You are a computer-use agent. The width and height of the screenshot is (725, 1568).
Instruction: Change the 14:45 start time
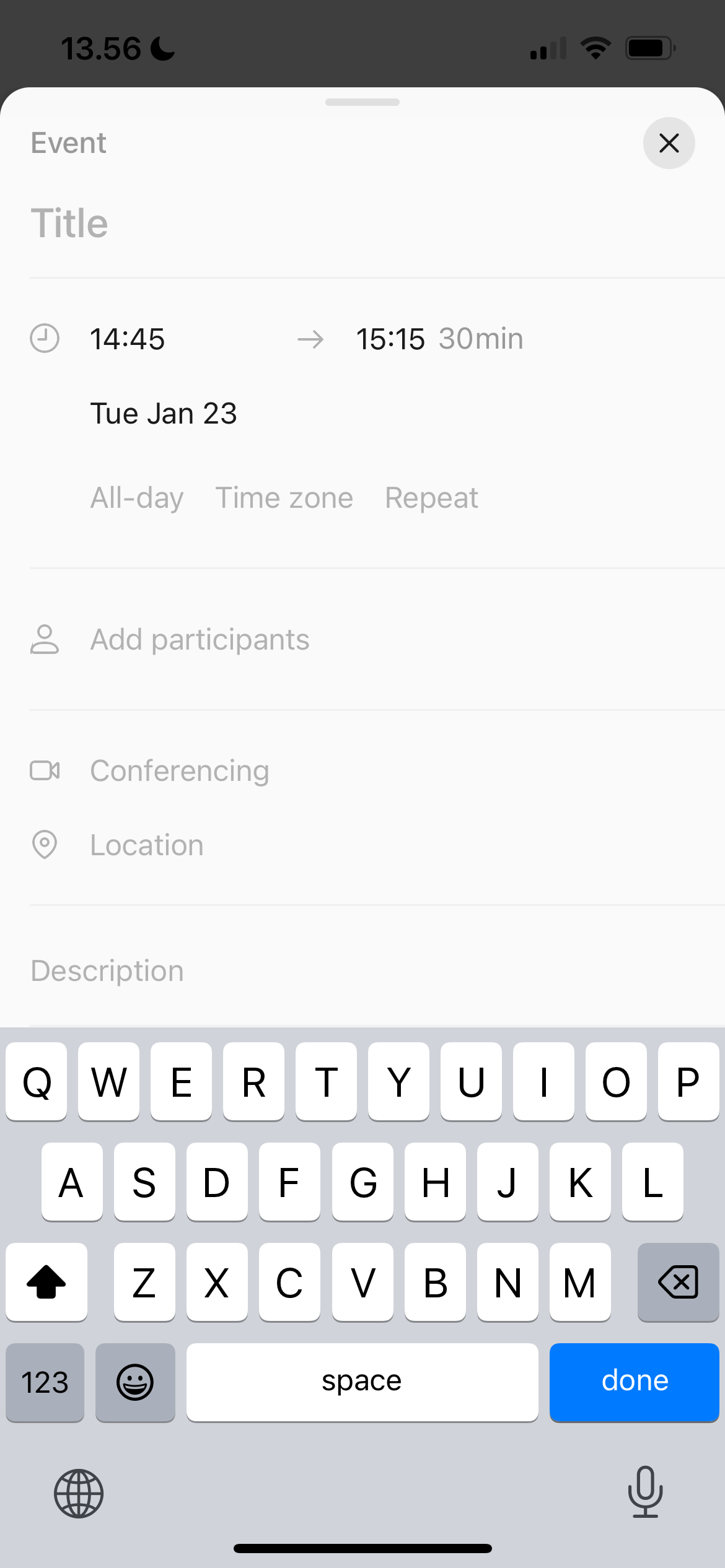click(x=128, y=339)
